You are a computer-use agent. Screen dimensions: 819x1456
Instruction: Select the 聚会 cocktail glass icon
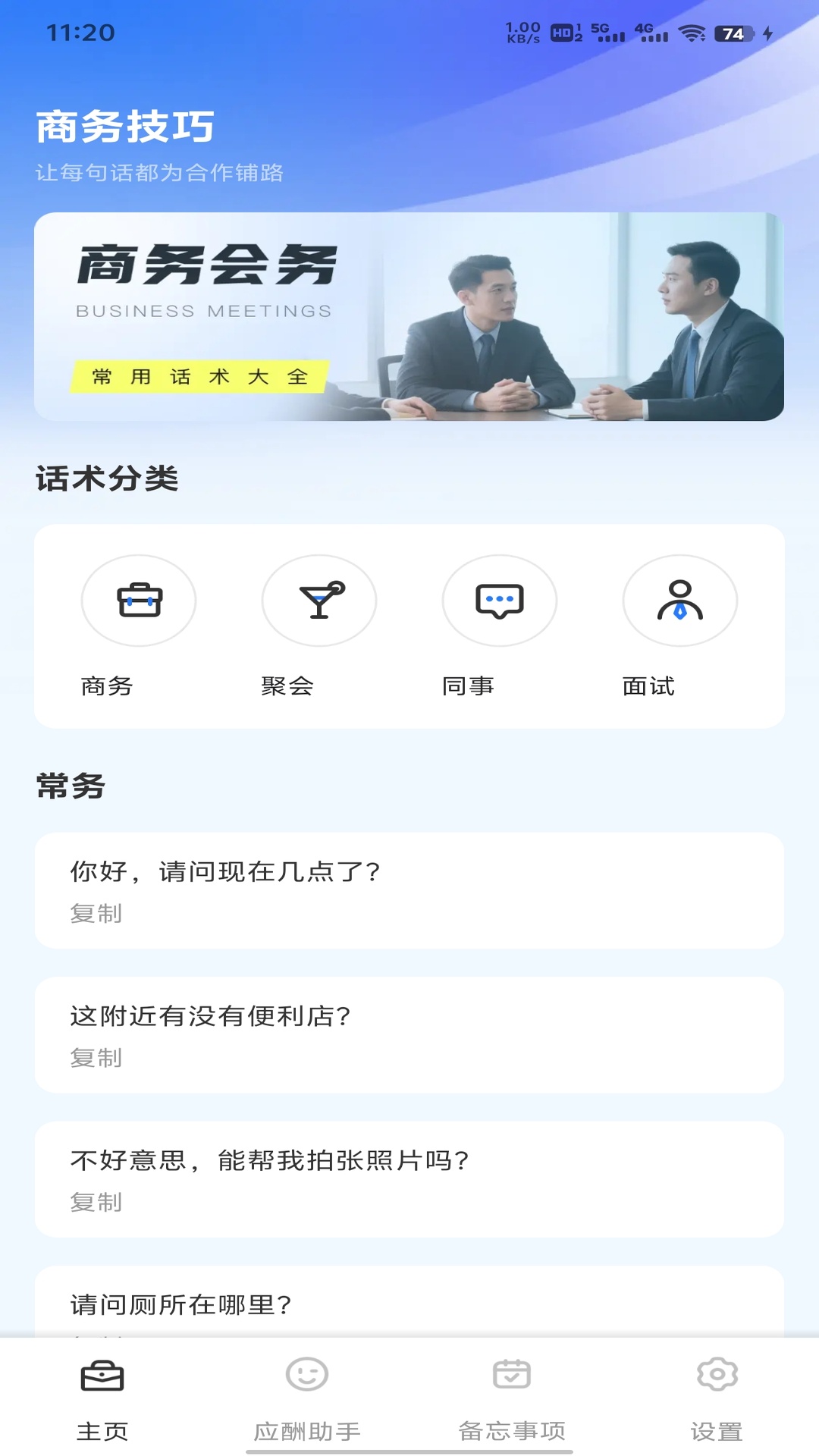click(319, 601)
